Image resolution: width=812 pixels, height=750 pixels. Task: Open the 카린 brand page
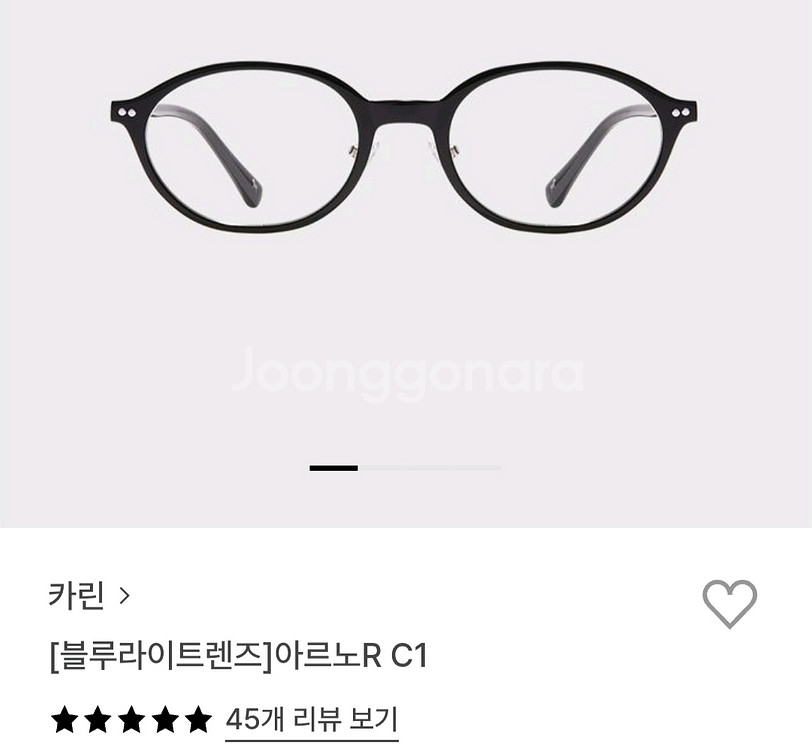pos(89,596)
